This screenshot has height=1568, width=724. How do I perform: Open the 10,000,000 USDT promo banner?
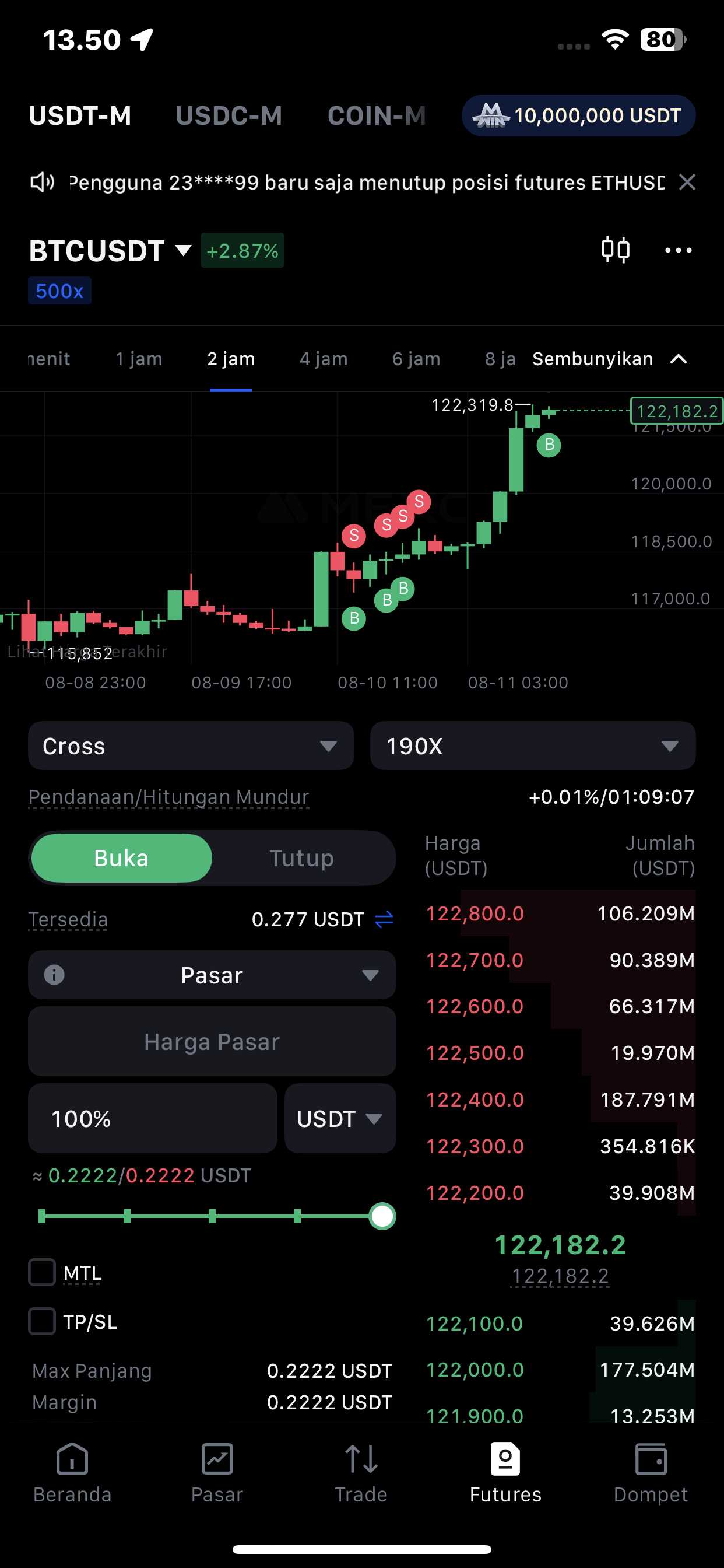(578, 116)
